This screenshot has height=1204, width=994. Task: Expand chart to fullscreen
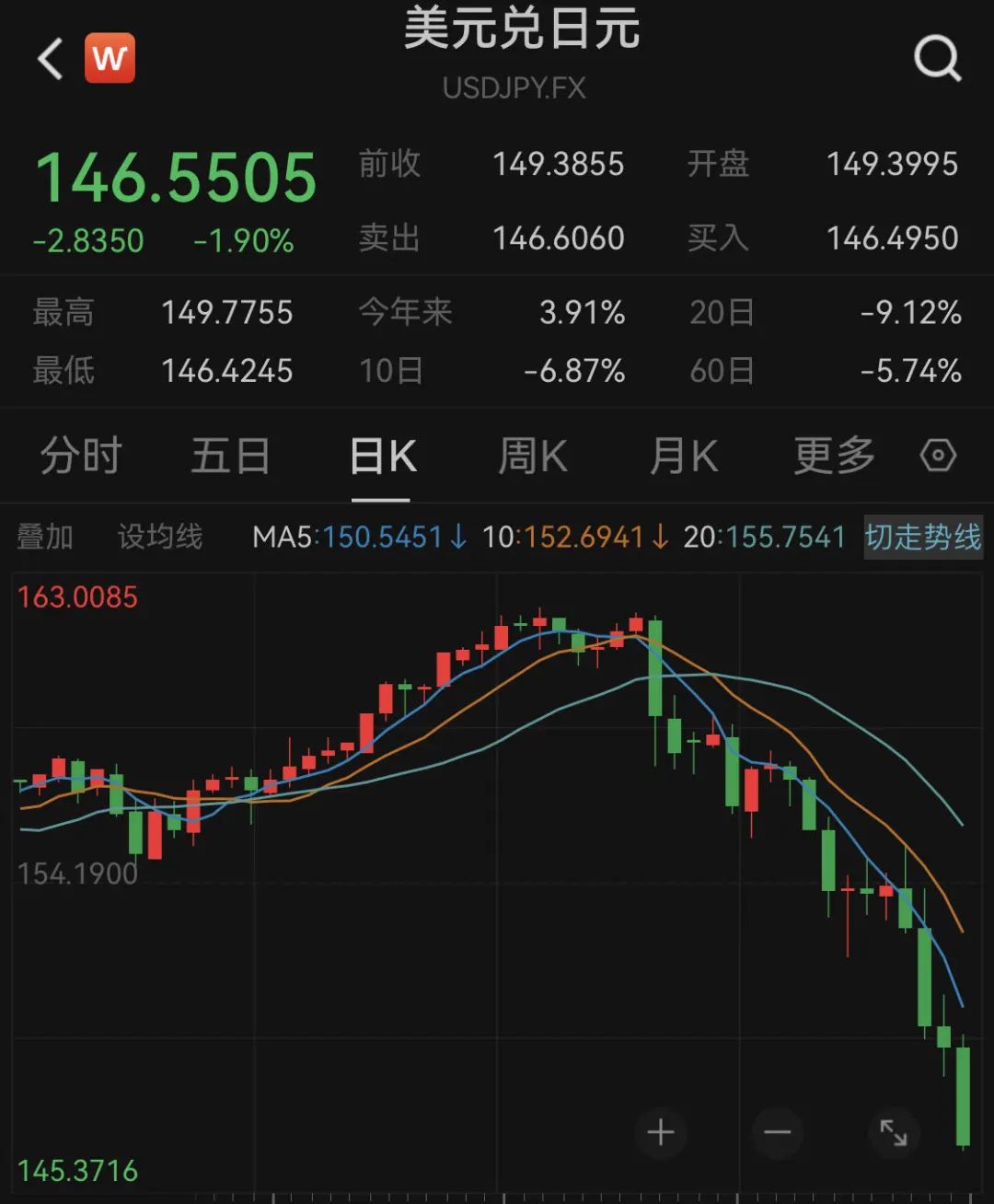click(893, 1132)
